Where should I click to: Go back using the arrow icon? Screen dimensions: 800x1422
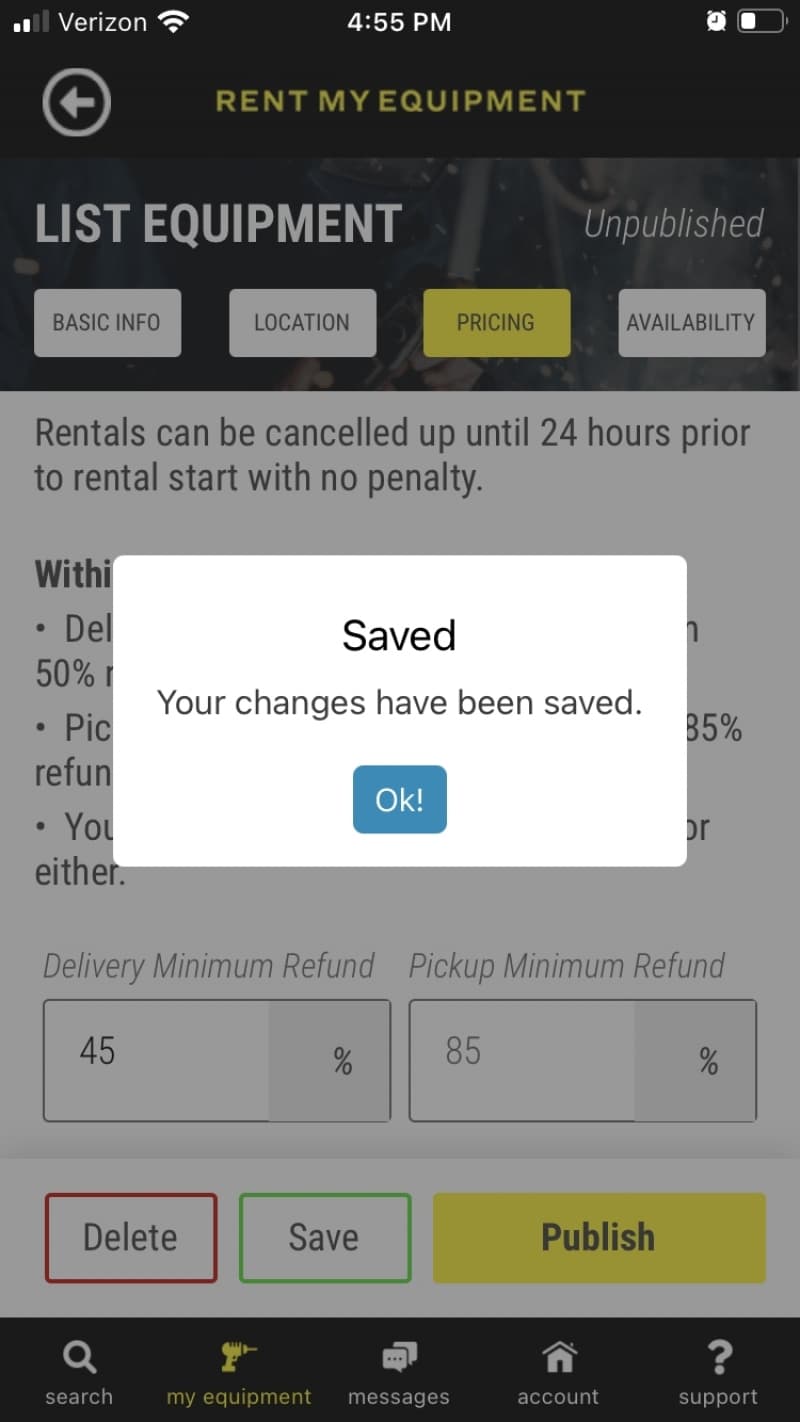point(77,102)
